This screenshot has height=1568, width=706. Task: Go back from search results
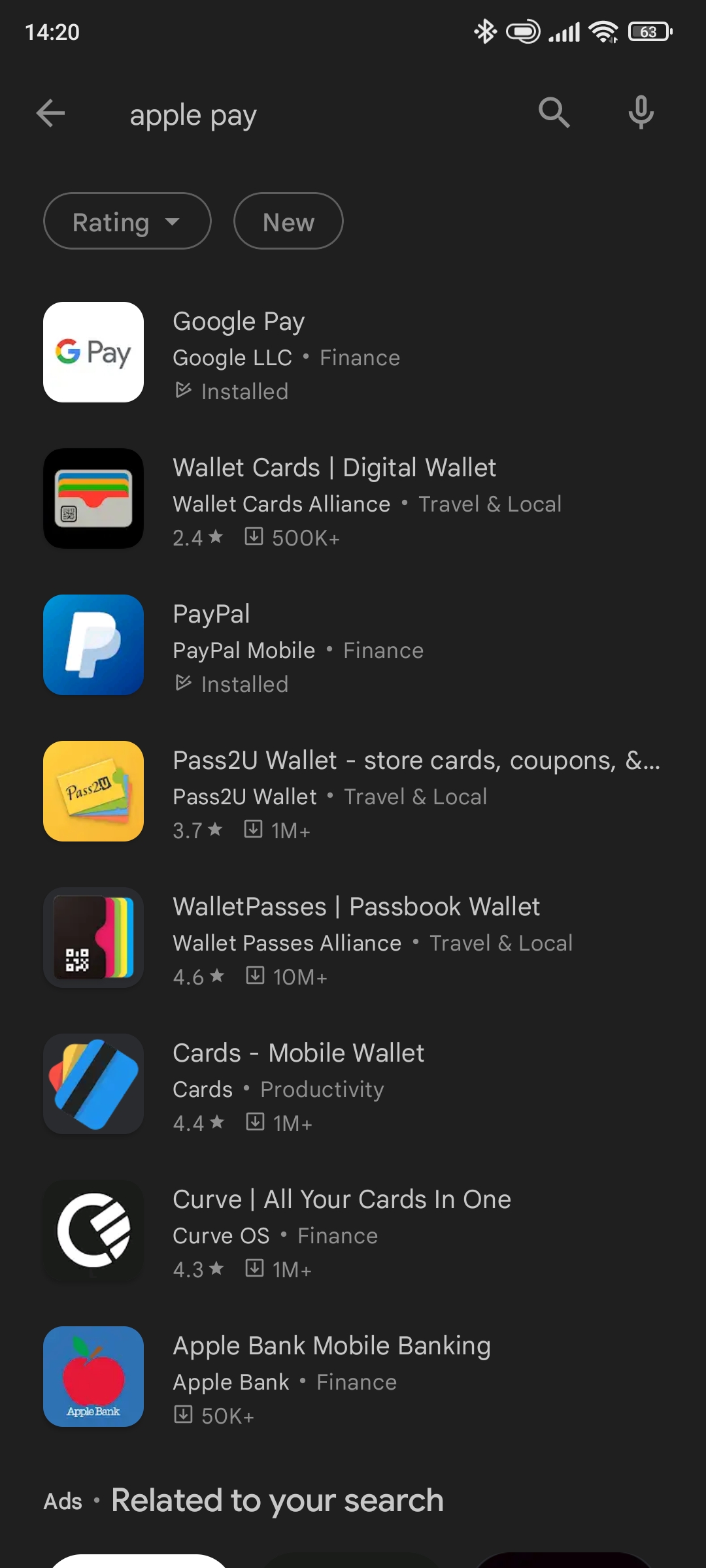[50, 114]
